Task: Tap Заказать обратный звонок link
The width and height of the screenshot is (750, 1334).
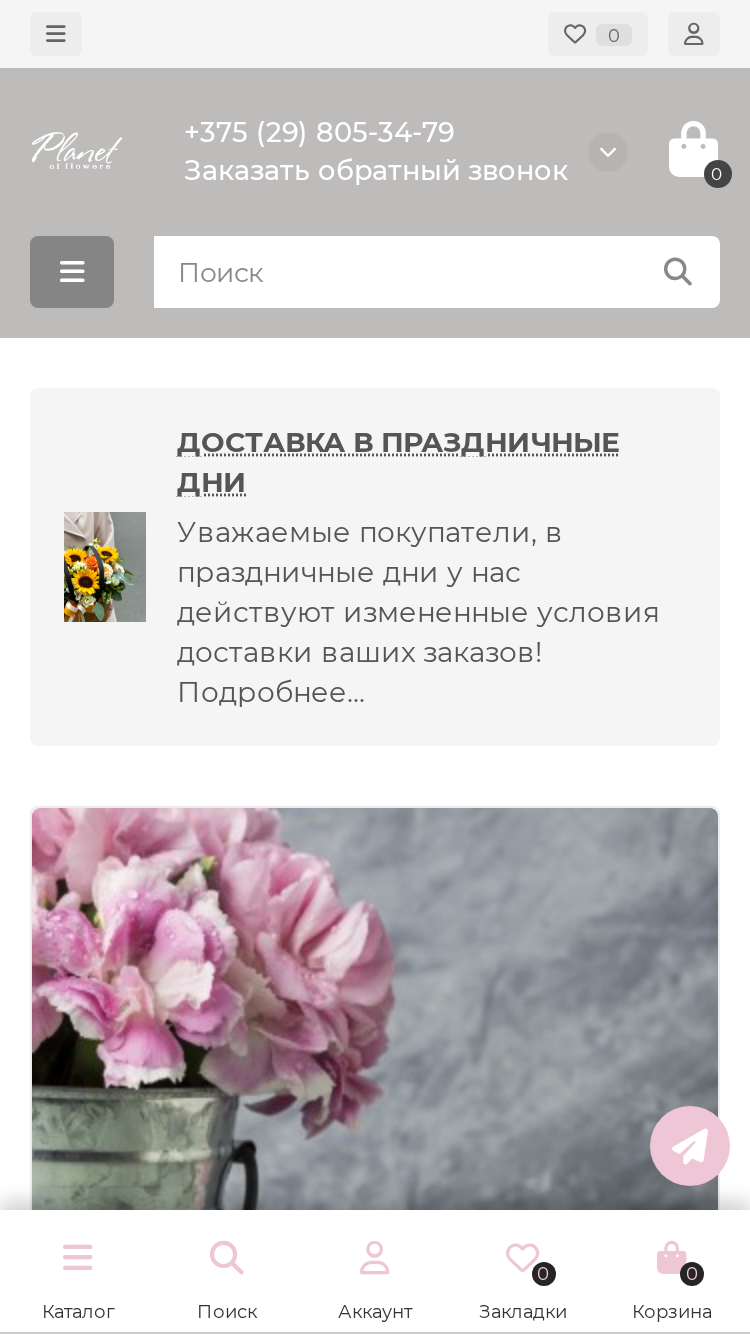Action: point(376,171)
